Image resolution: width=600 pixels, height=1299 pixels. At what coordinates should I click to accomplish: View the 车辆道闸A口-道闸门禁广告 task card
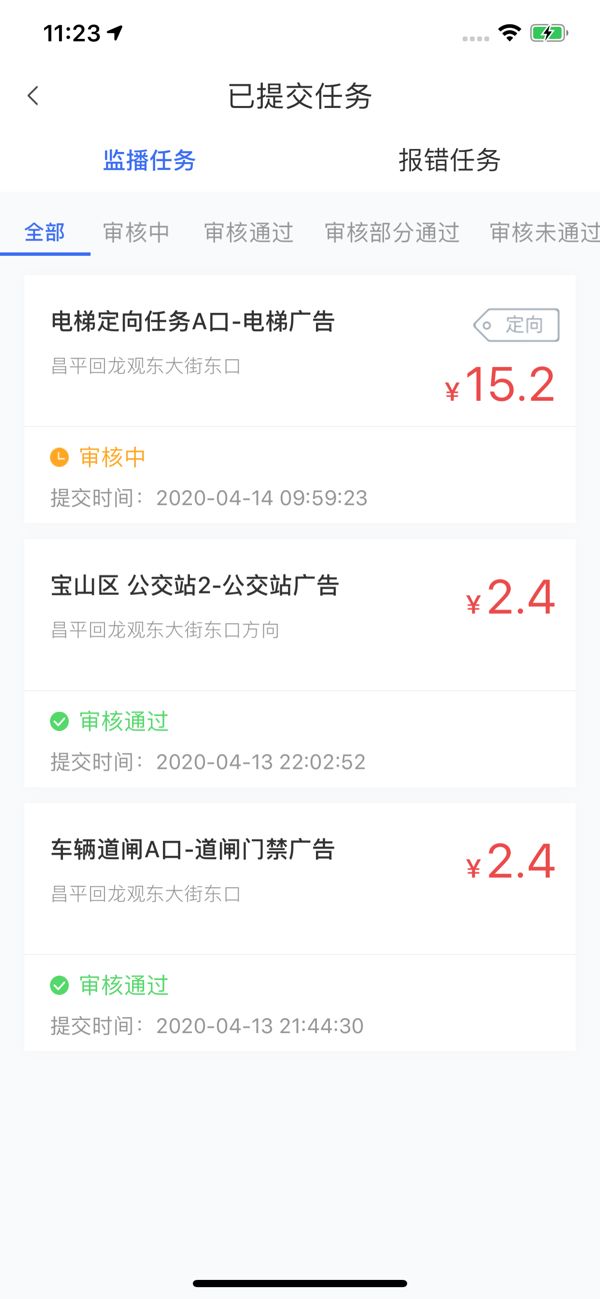click(x=299, y=926)
